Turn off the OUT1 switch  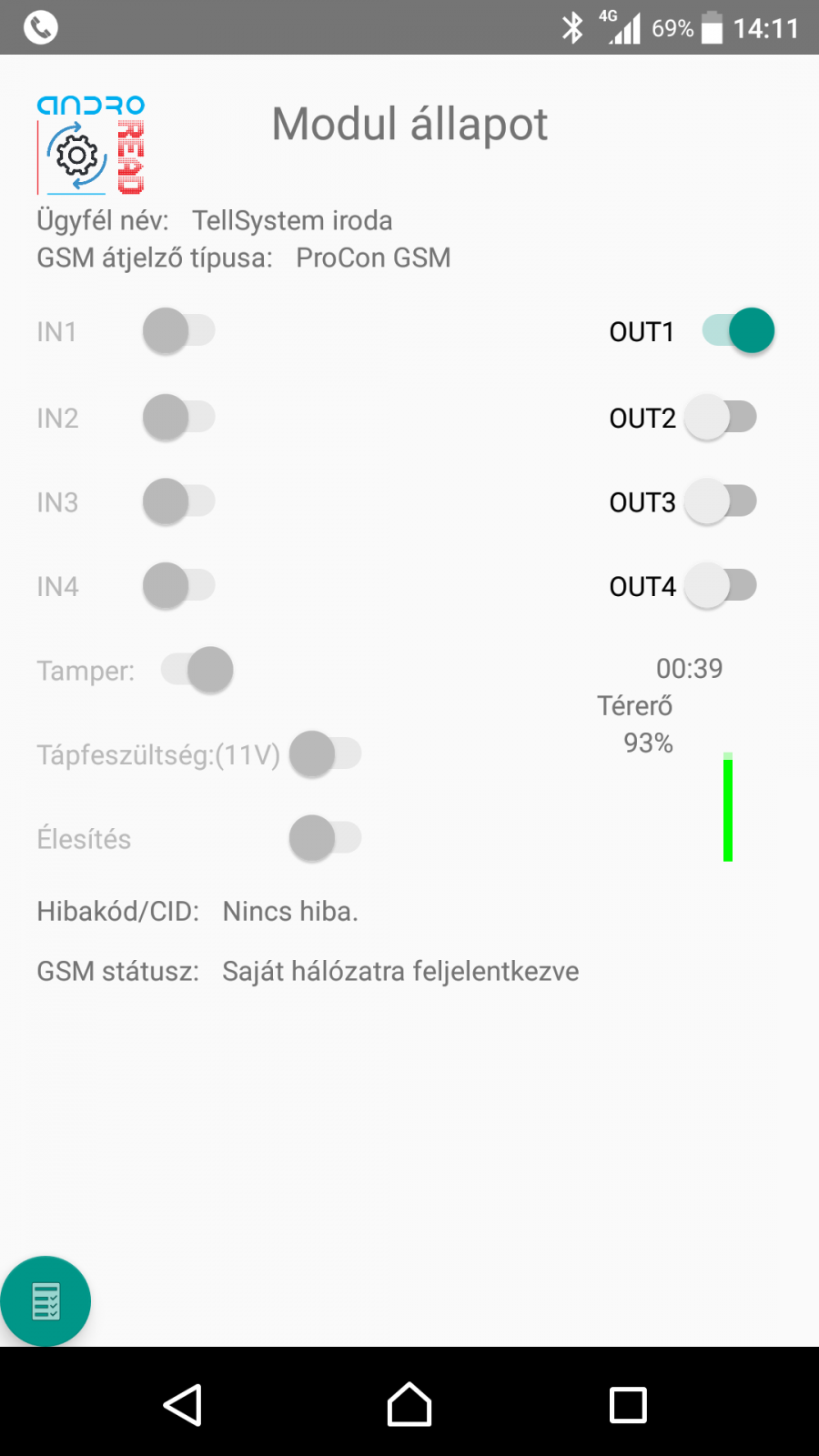coord(738,330)
